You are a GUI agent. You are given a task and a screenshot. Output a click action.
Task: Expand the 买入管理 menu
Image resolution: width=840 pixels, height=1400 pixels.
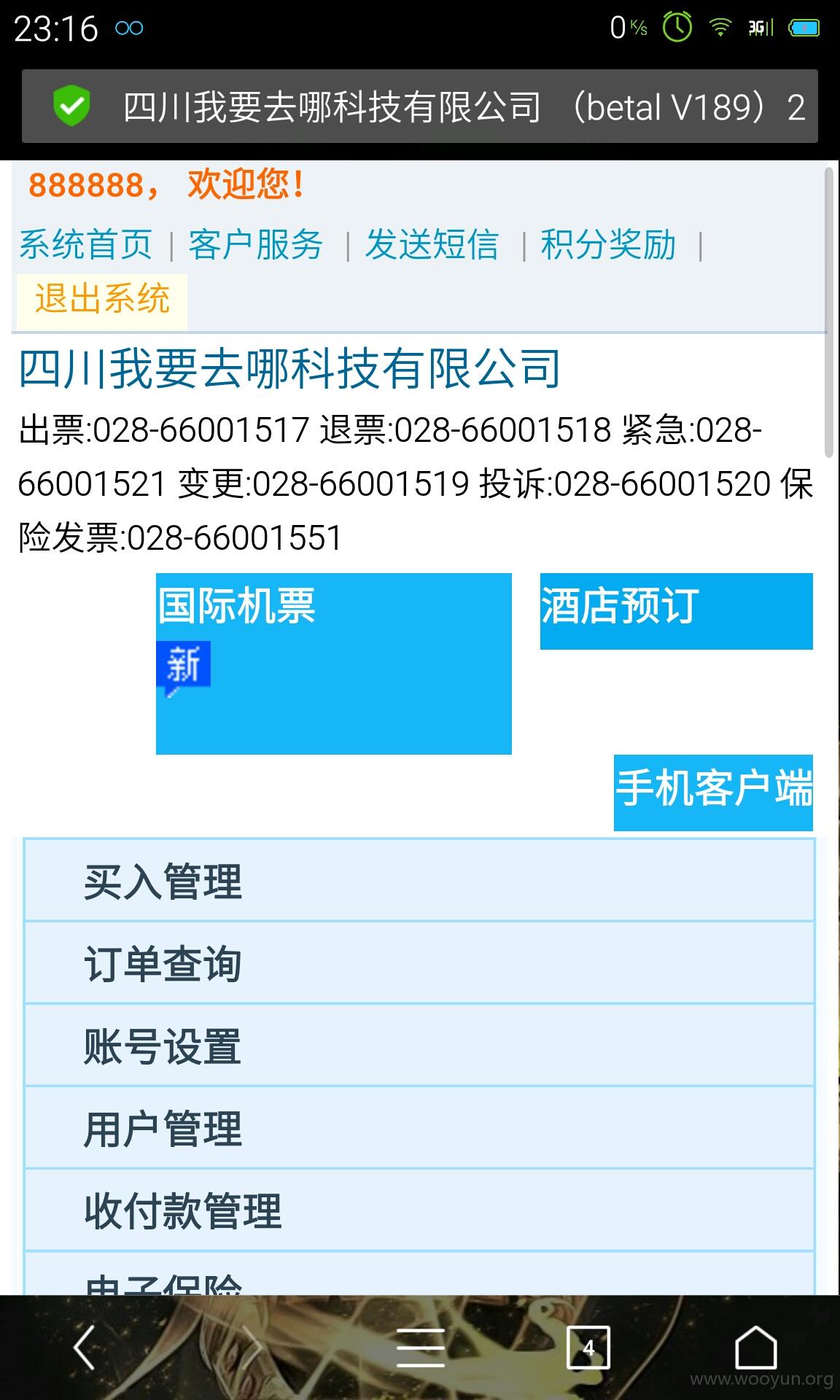tap(419, 880)
